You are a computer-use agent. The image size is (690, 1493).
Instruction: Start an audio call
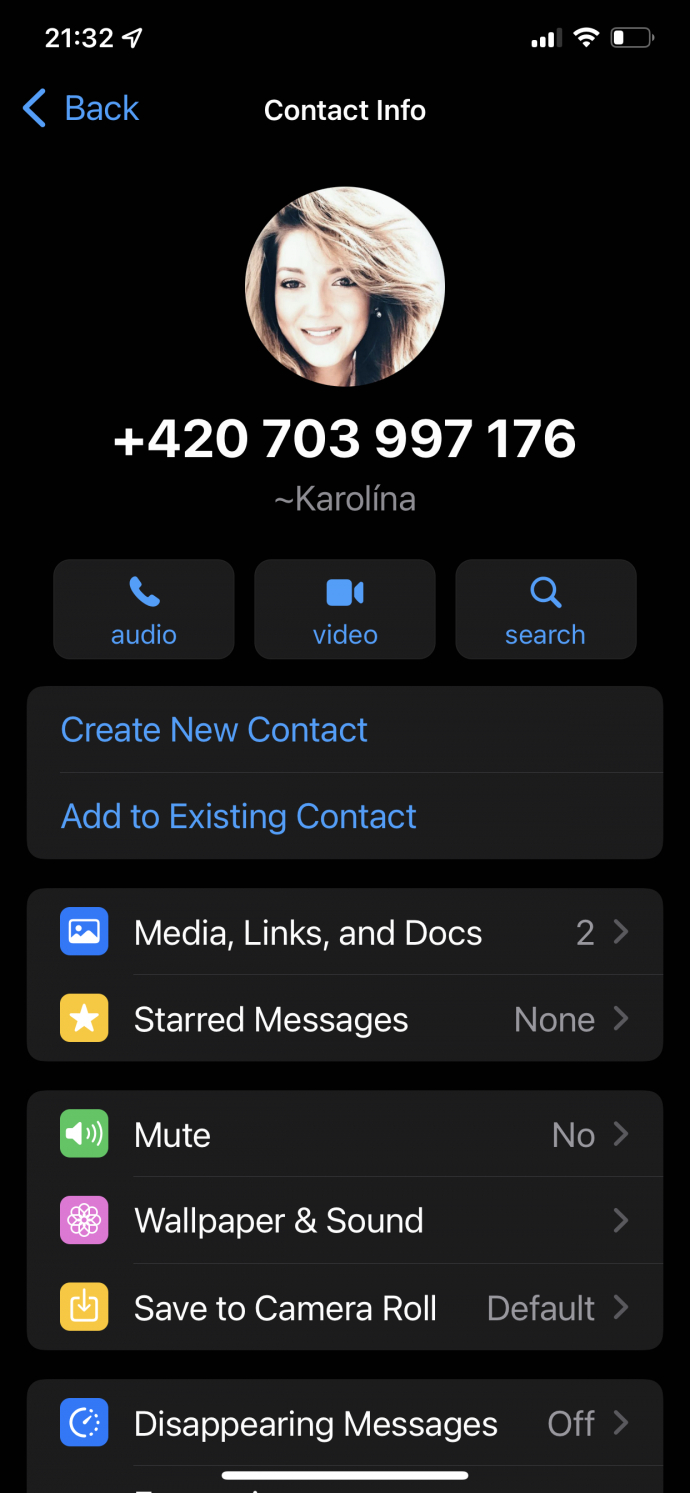[x=144, y=609]
